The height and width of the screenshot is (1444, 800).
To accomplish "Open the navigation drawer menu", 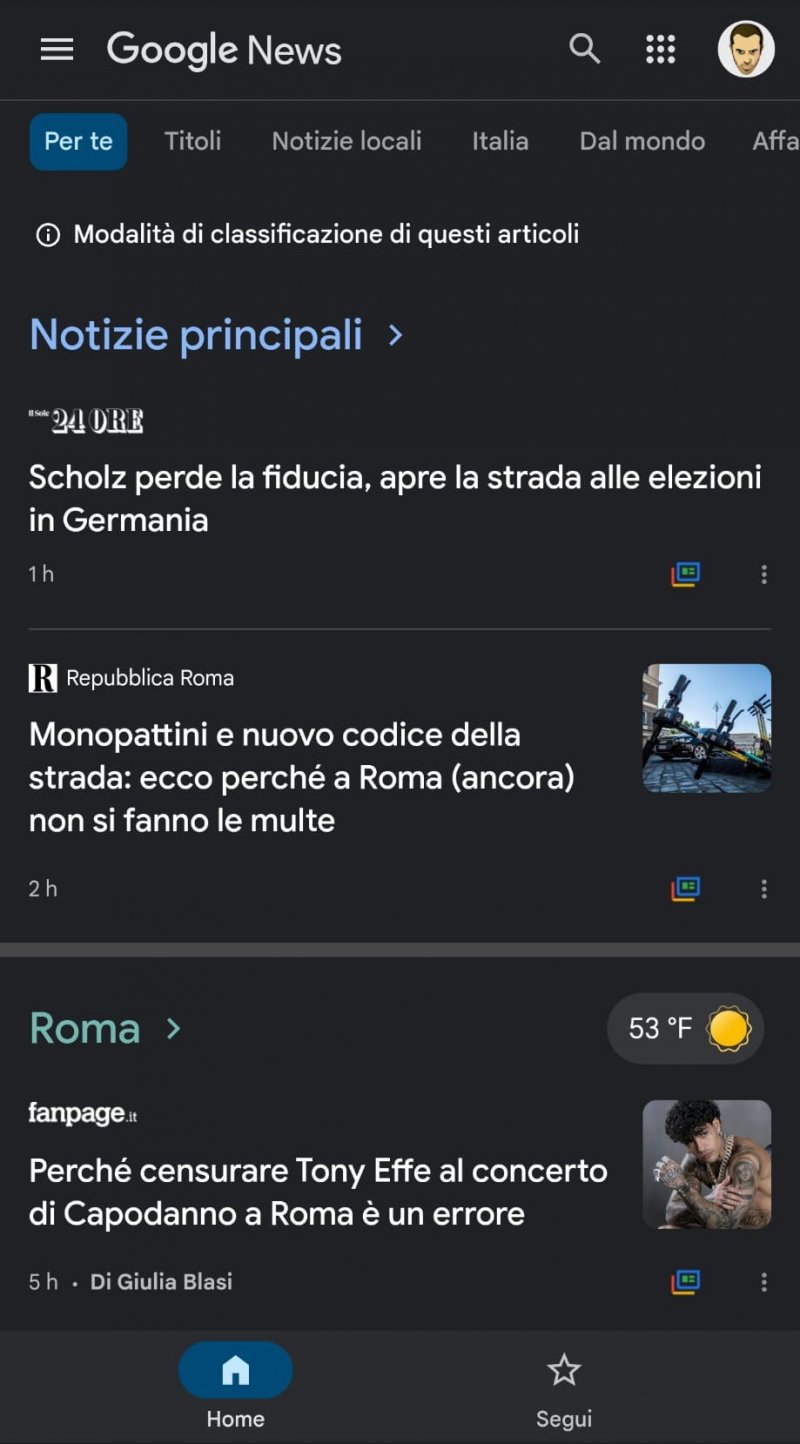I will (x=57, y=49).
